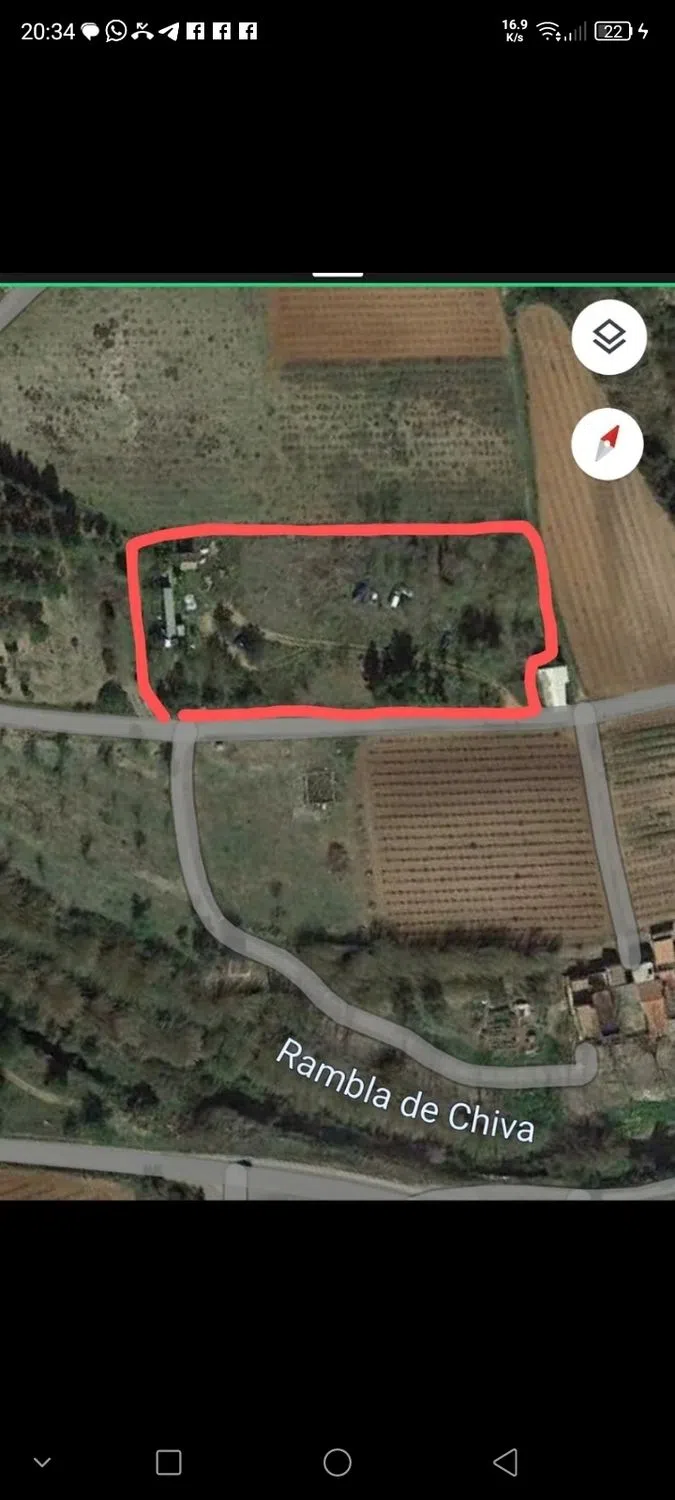This screenshot has height=1500, width=675.
Task: Go back with the navigation bar triangle
Action: 506,1462
